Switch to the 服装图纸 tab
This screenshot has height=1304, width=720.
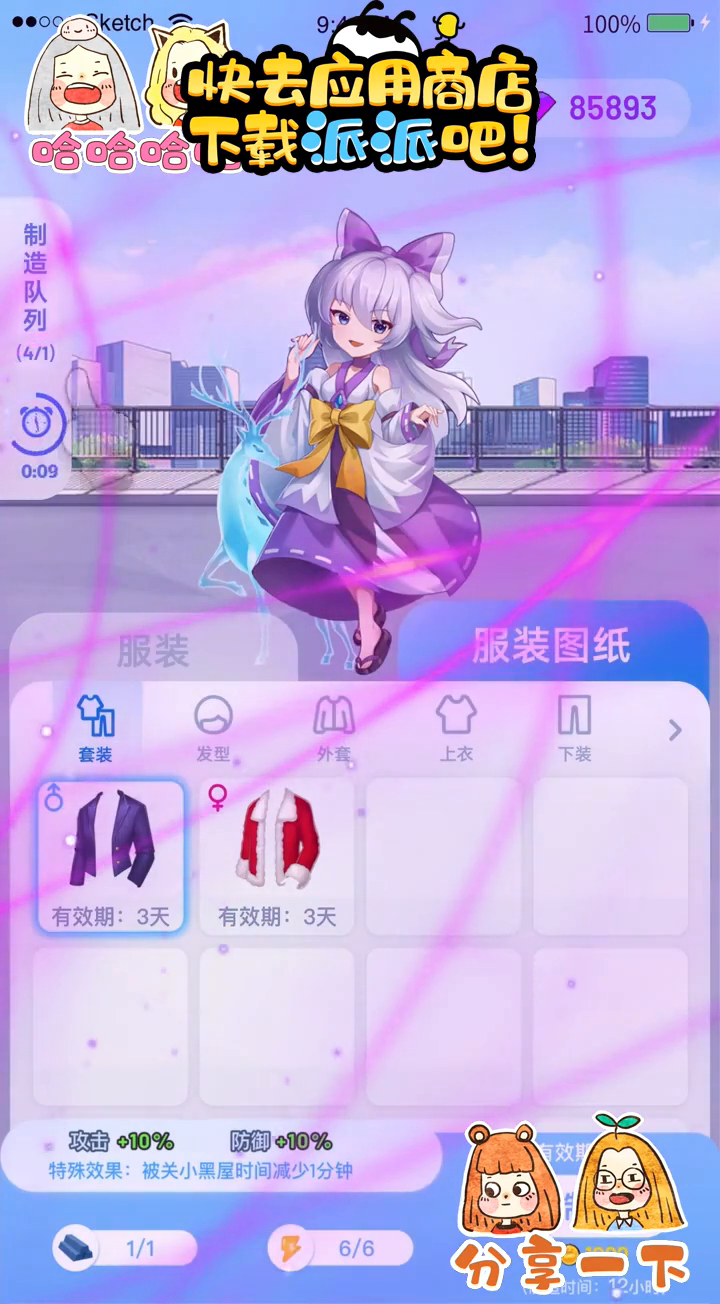coord(551,646)
